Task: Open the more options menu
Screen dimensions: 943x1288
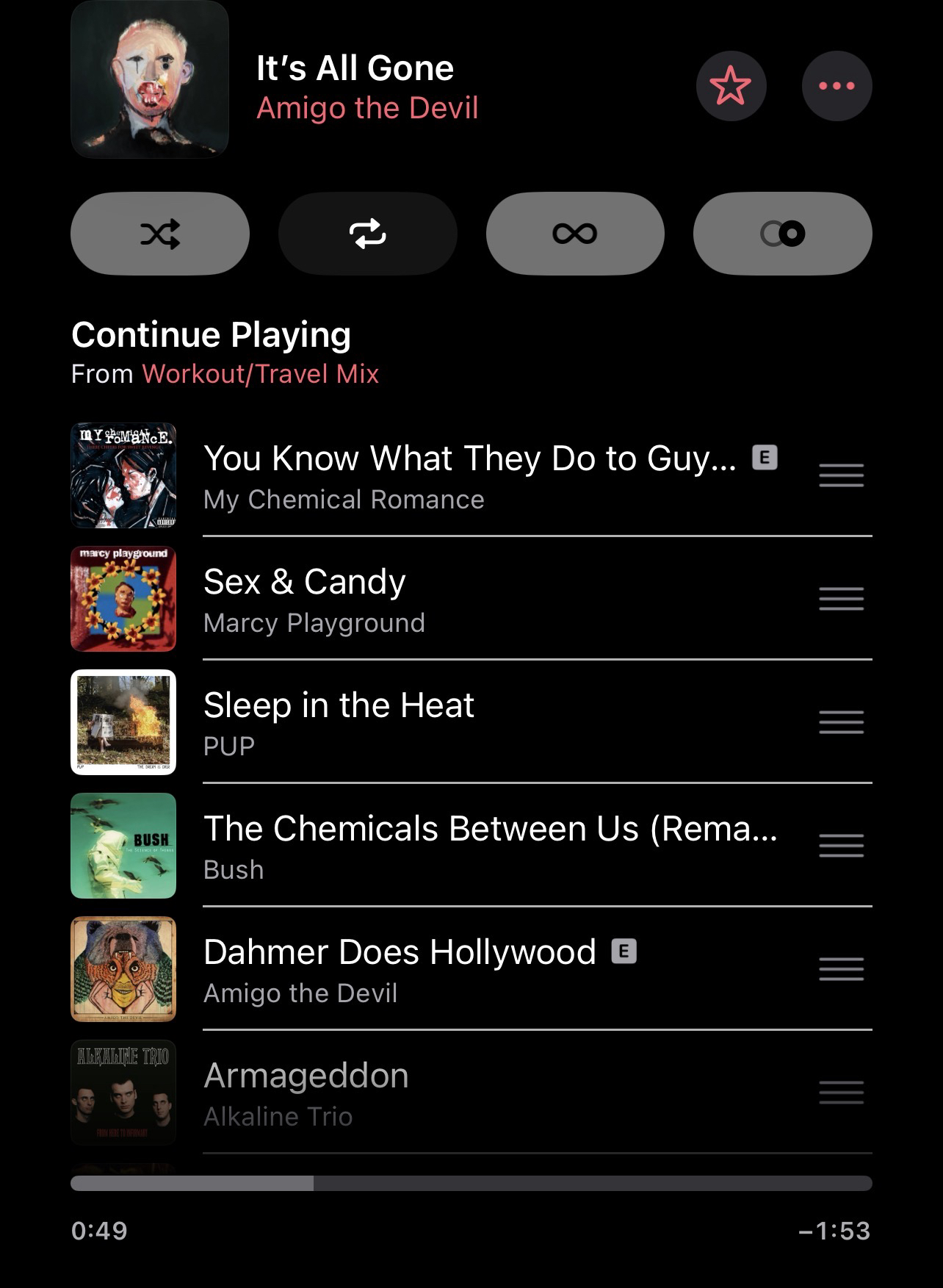Action: (837, 86)
